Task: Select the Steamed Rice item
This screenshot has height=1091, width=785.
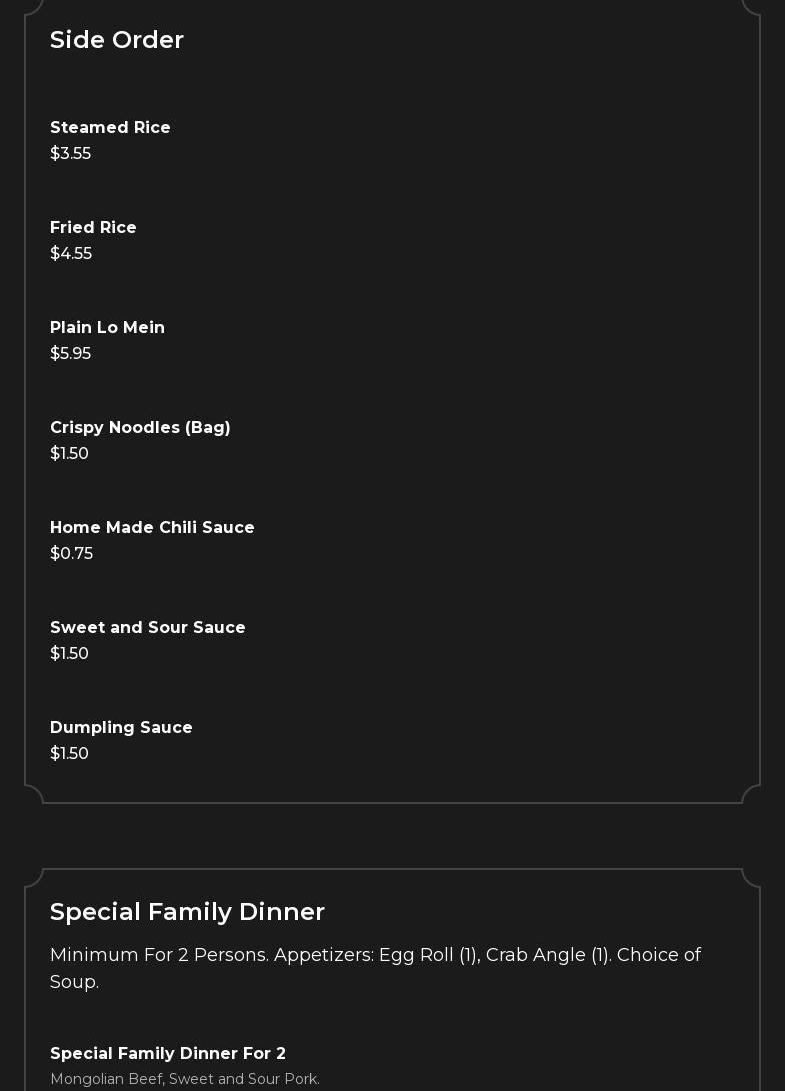Action: [110, 128]
